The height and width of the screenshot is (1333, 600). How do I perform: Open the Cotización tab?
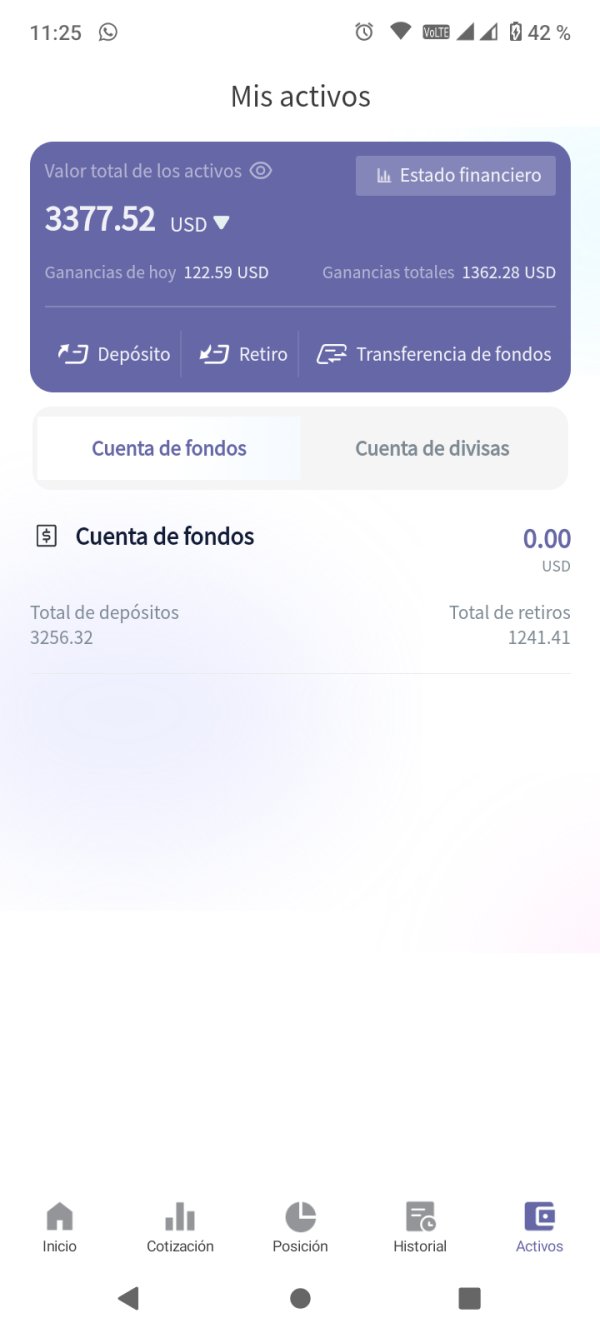click(x=180, y=1228)
